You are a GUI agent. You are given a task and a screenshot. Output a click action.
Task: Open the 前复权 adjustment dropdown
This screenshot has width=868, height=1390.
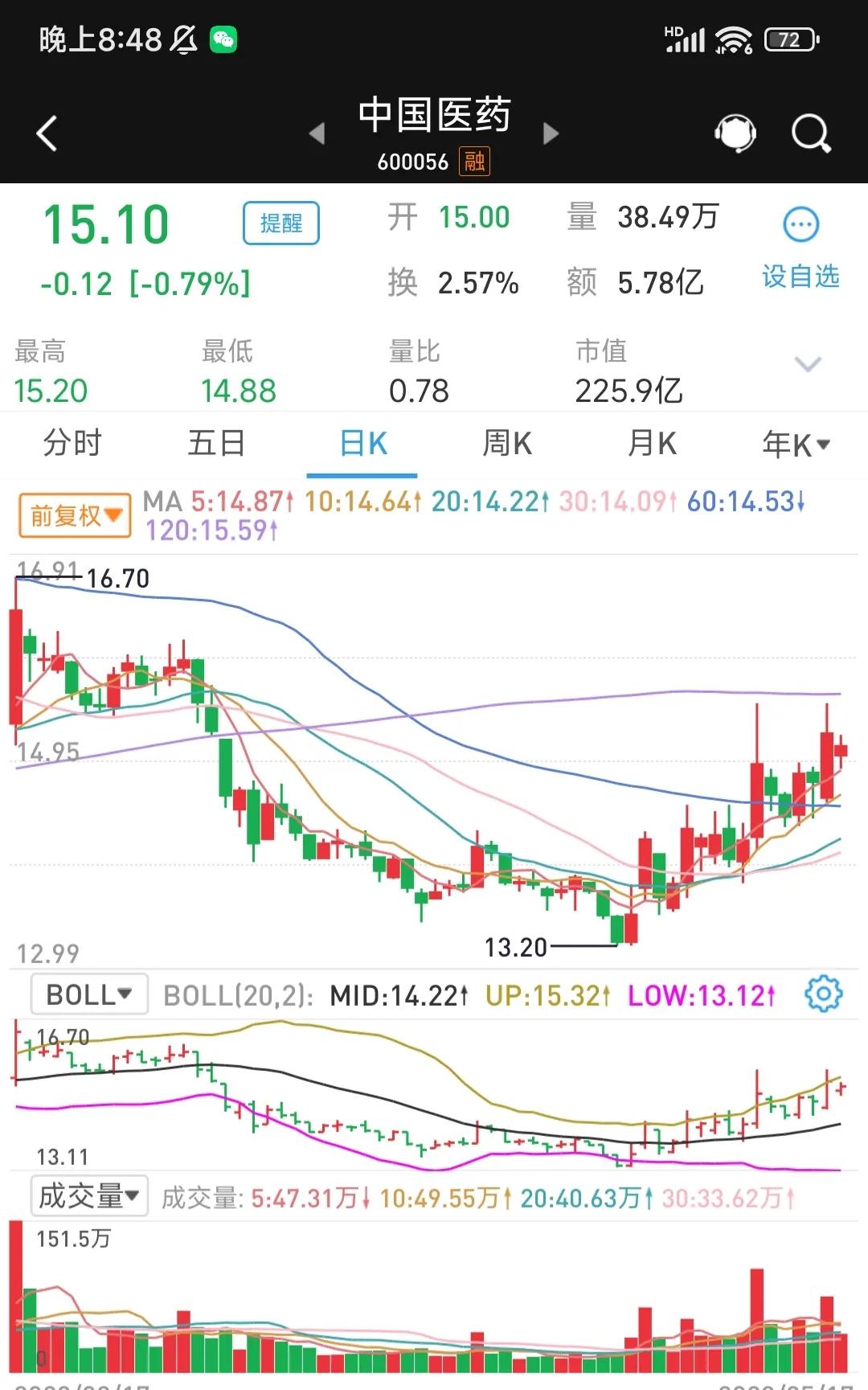tap(74, 515)
